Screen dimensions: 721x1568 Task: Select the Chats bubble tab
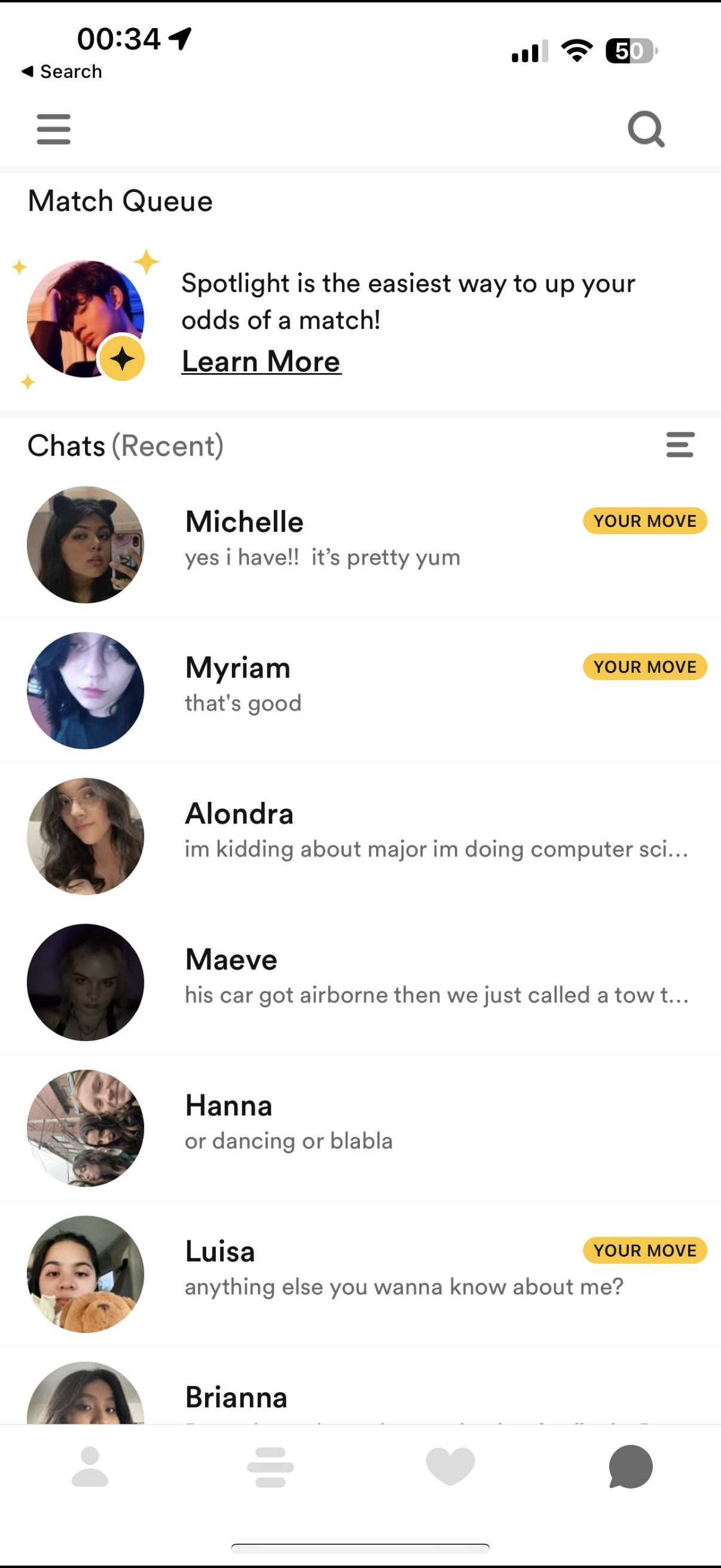(630, 1467)
